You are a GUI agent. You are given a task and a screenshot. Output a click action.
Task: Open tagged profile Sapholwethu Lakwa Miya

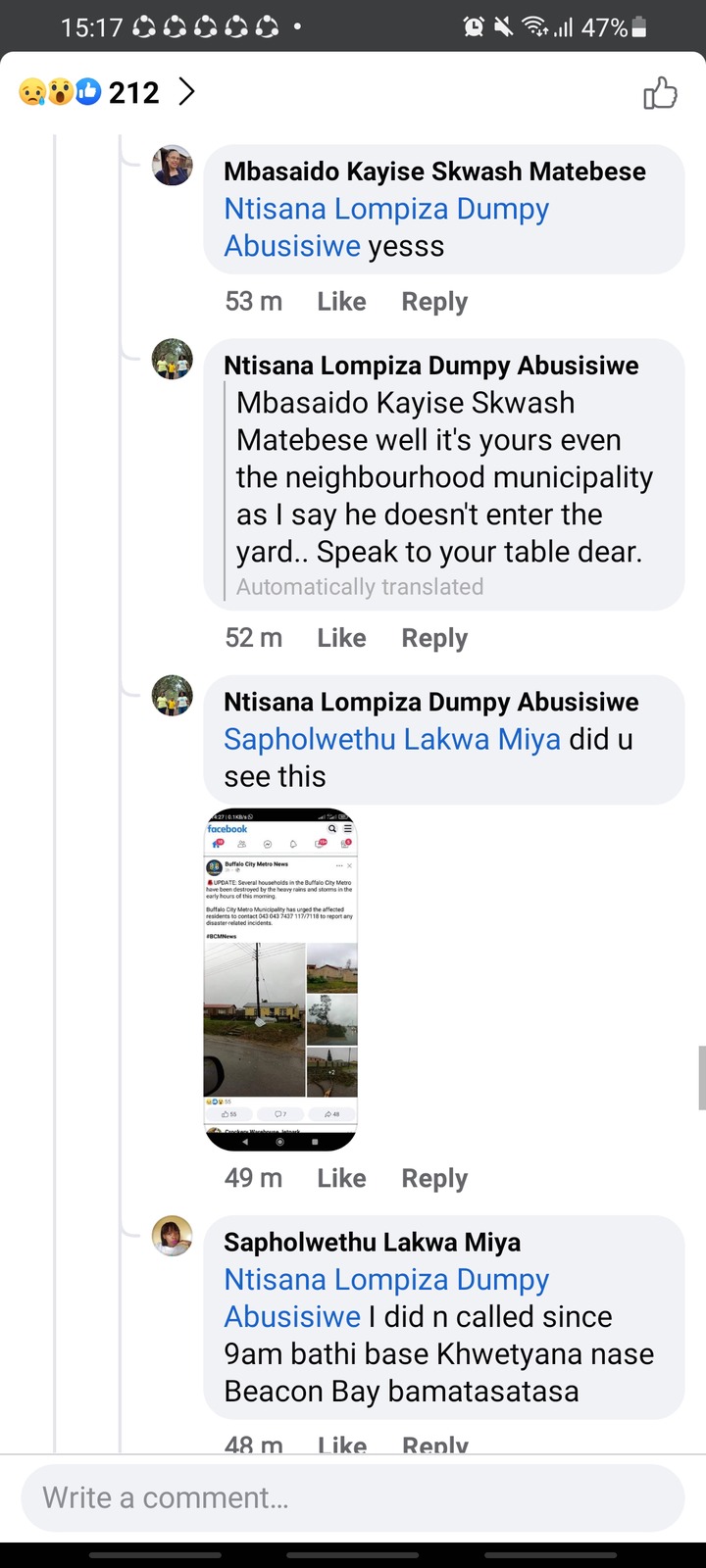[392, 739]
